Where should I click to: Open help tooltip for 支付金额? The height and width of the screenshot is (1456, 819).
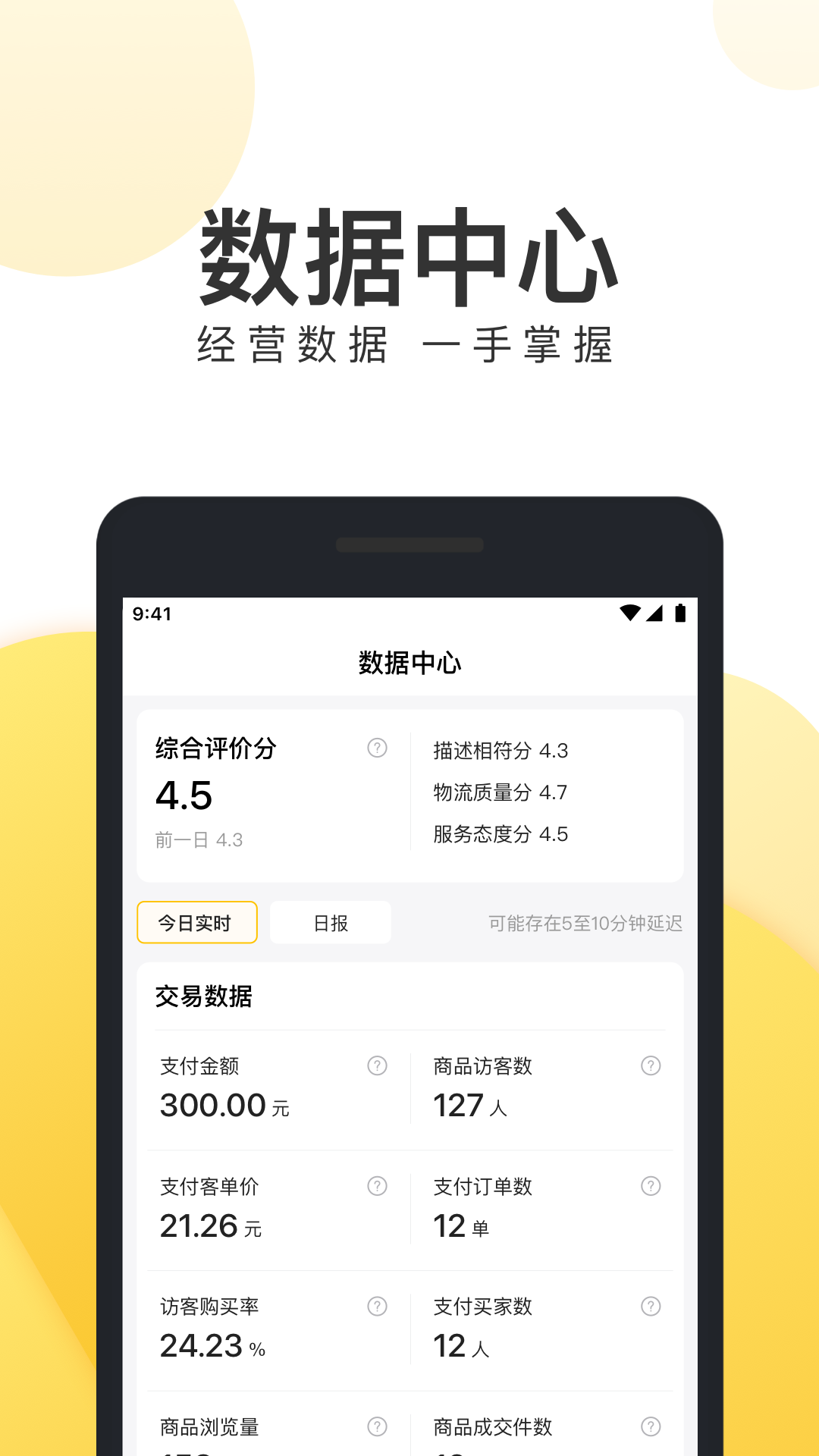pos(375,1066)
